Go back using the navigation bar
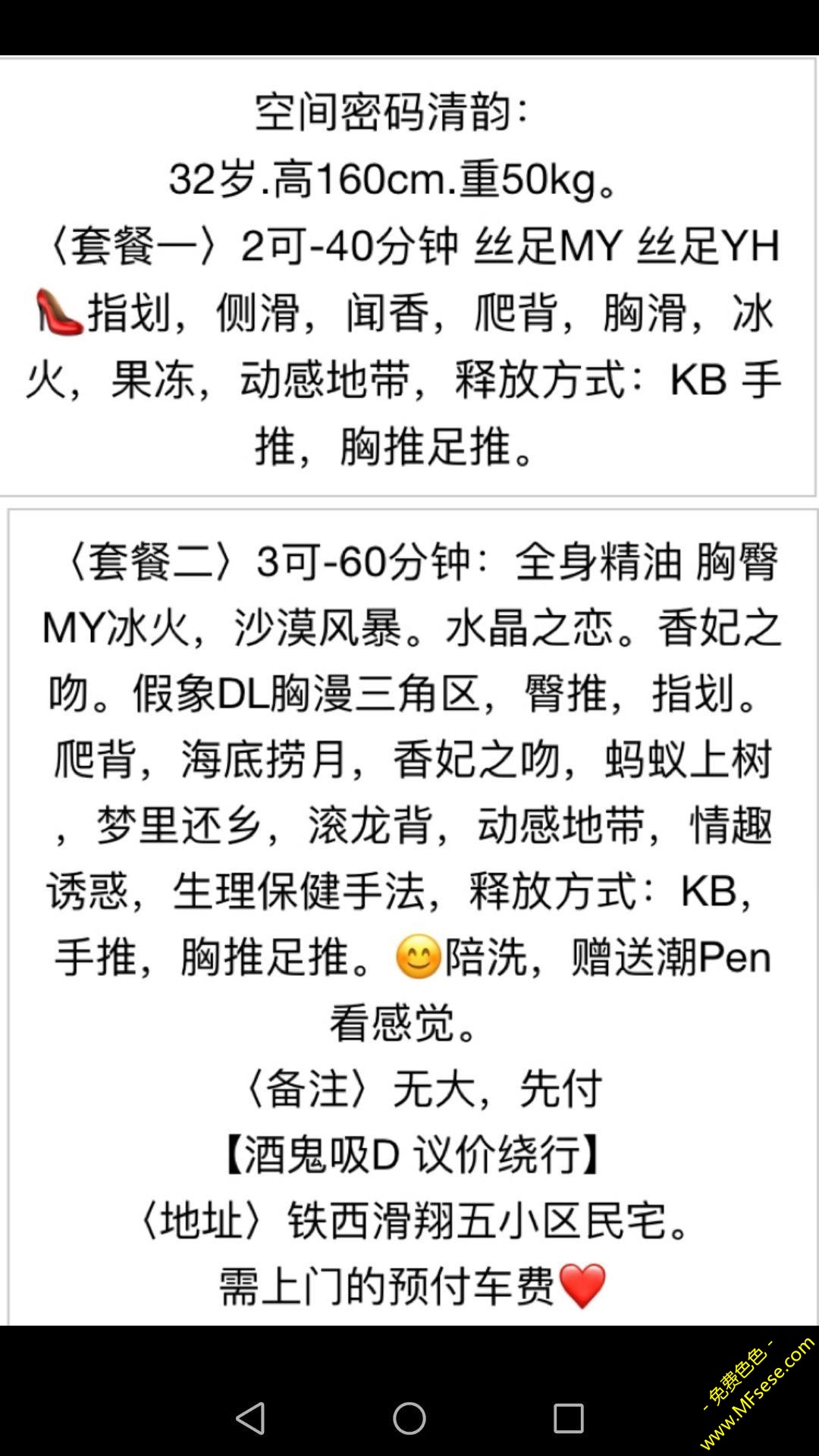This screenshot has width=819, height=1456. (x=251, y=1417)
